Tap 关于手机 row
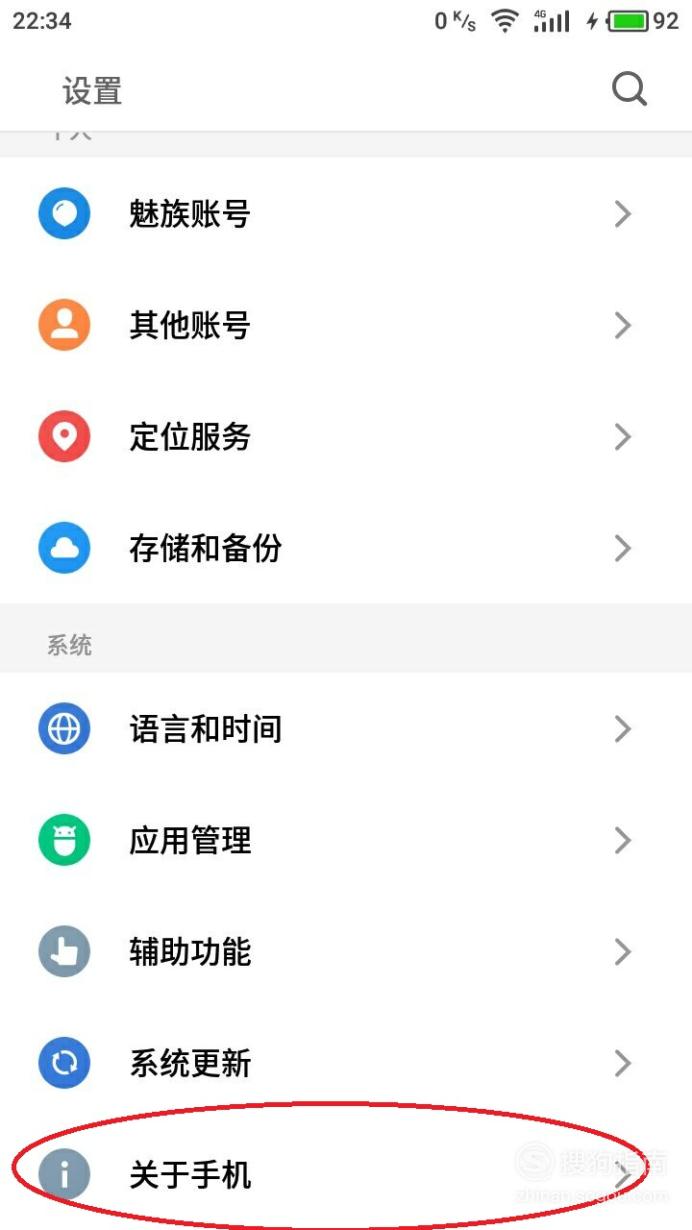 pyautogui.click(x=346, y=1174)
